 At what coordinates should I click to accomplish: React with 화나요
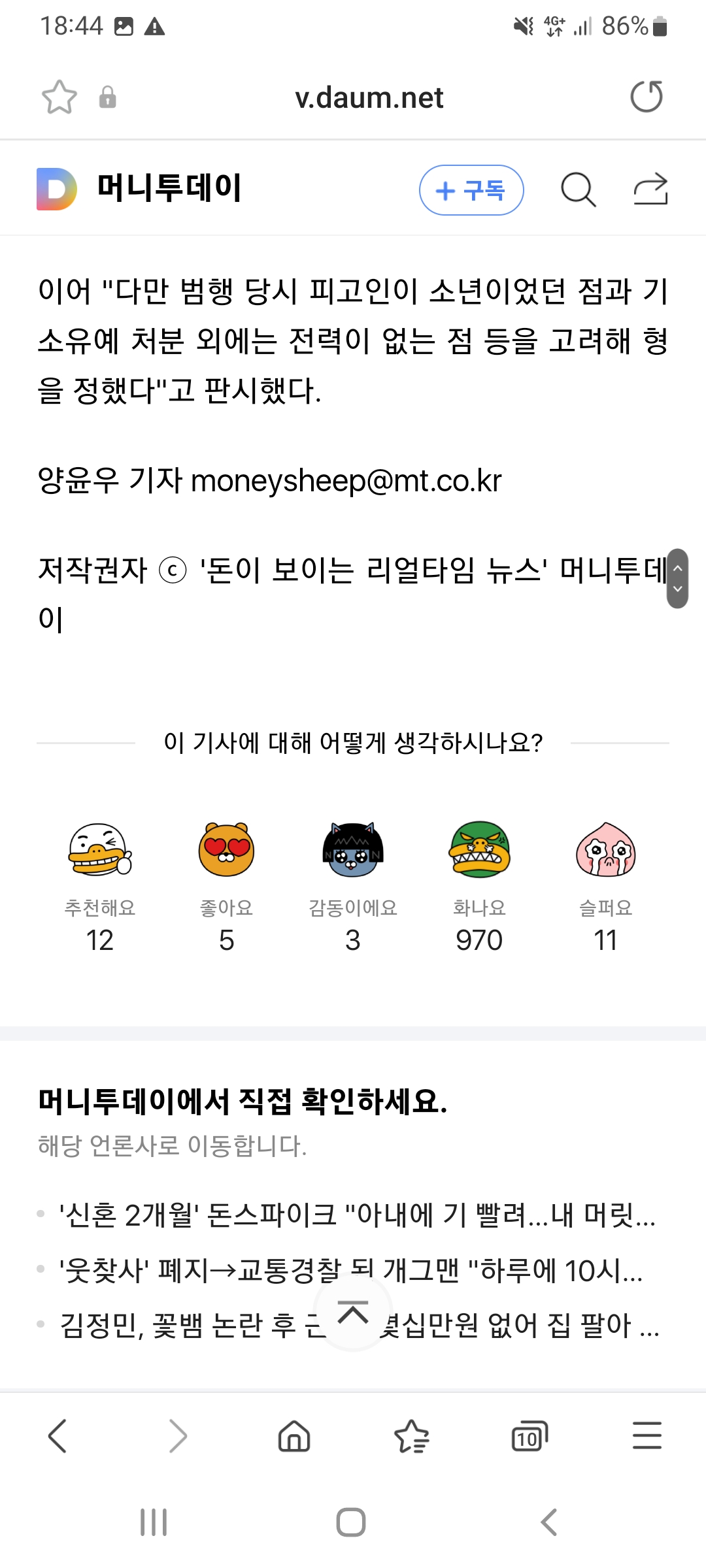click(479, 849)
